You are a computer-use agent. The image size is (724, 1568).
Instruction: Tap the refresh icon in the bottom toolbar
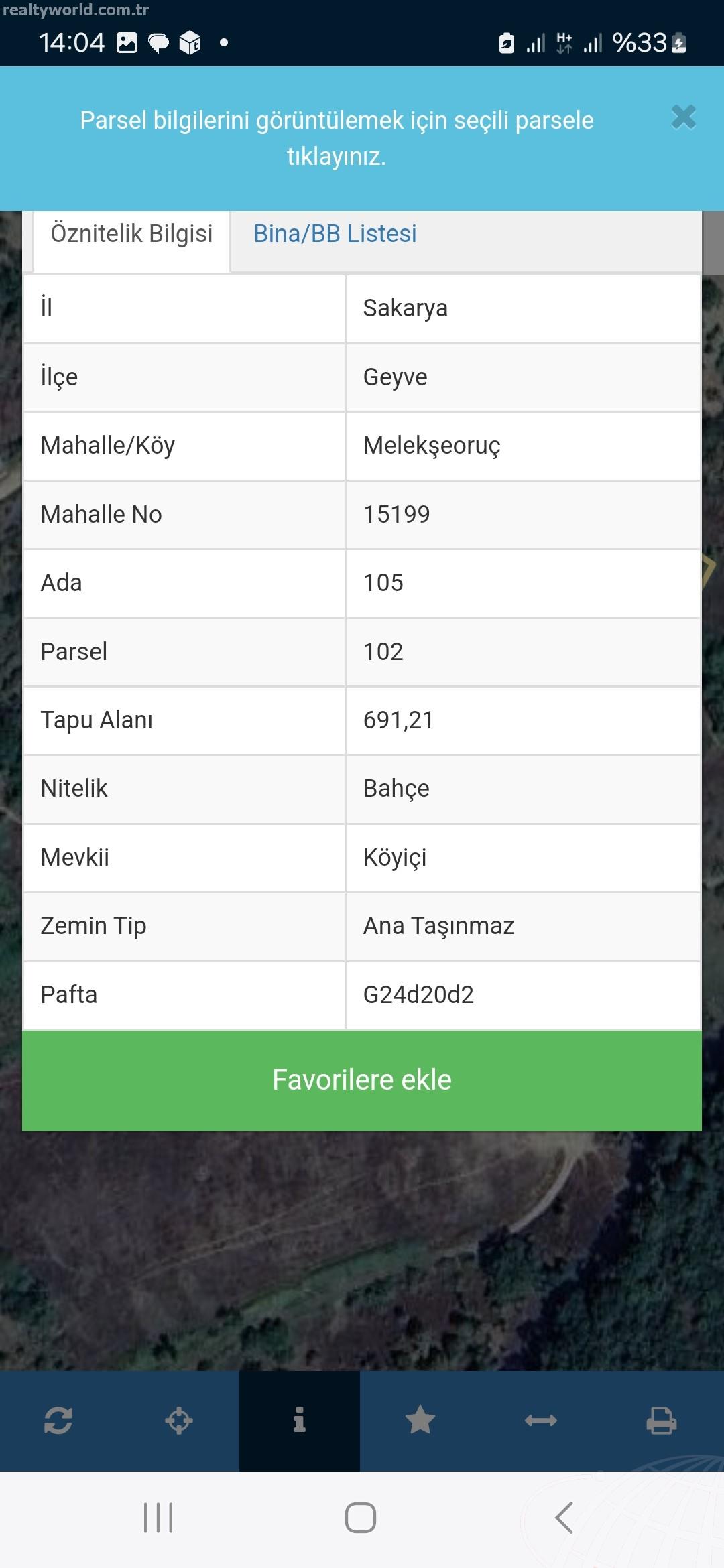(x=58, y=1420)
